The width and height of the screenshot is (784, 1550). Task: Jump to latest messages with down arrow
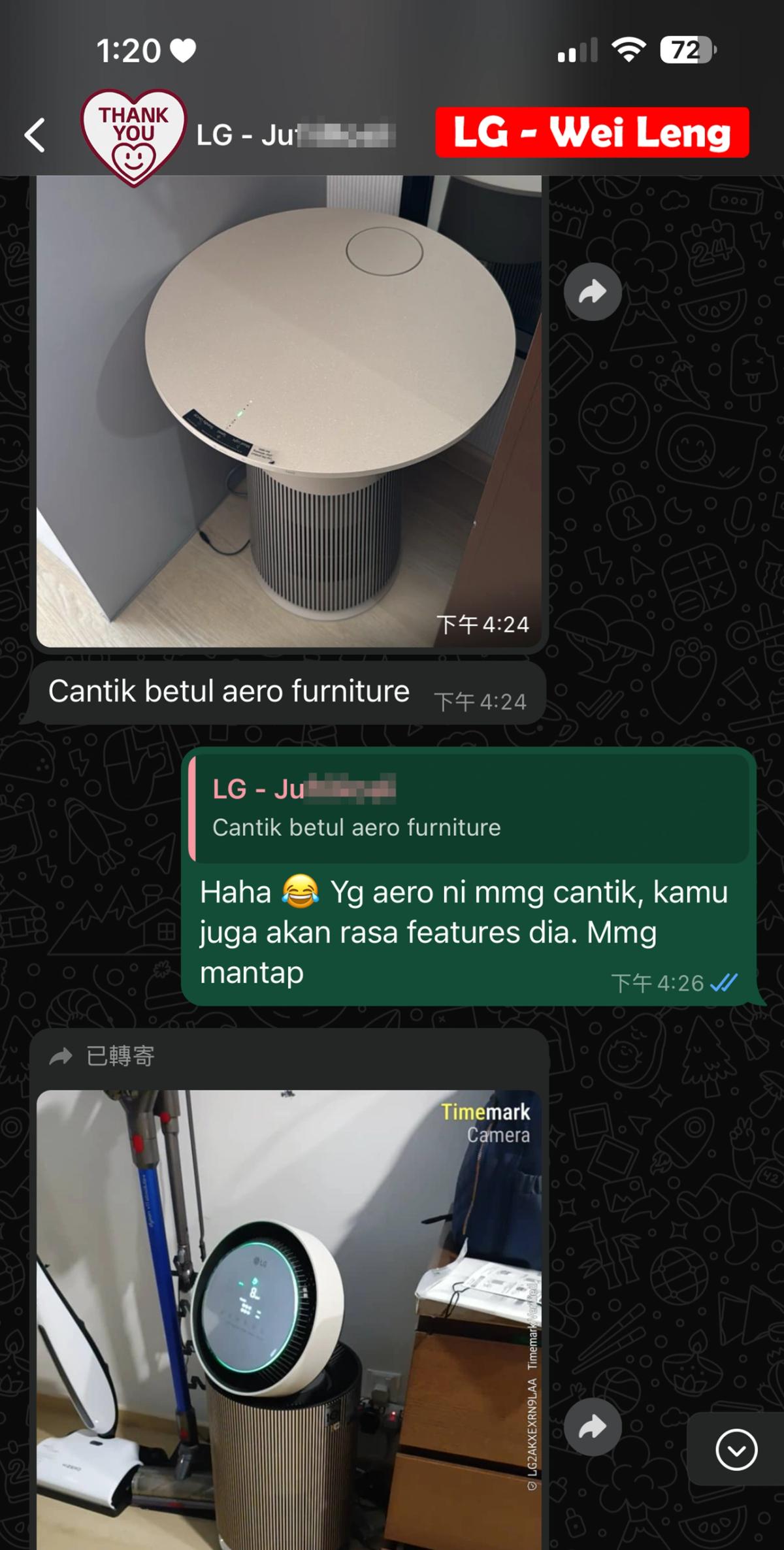[x=736, y=1450]
